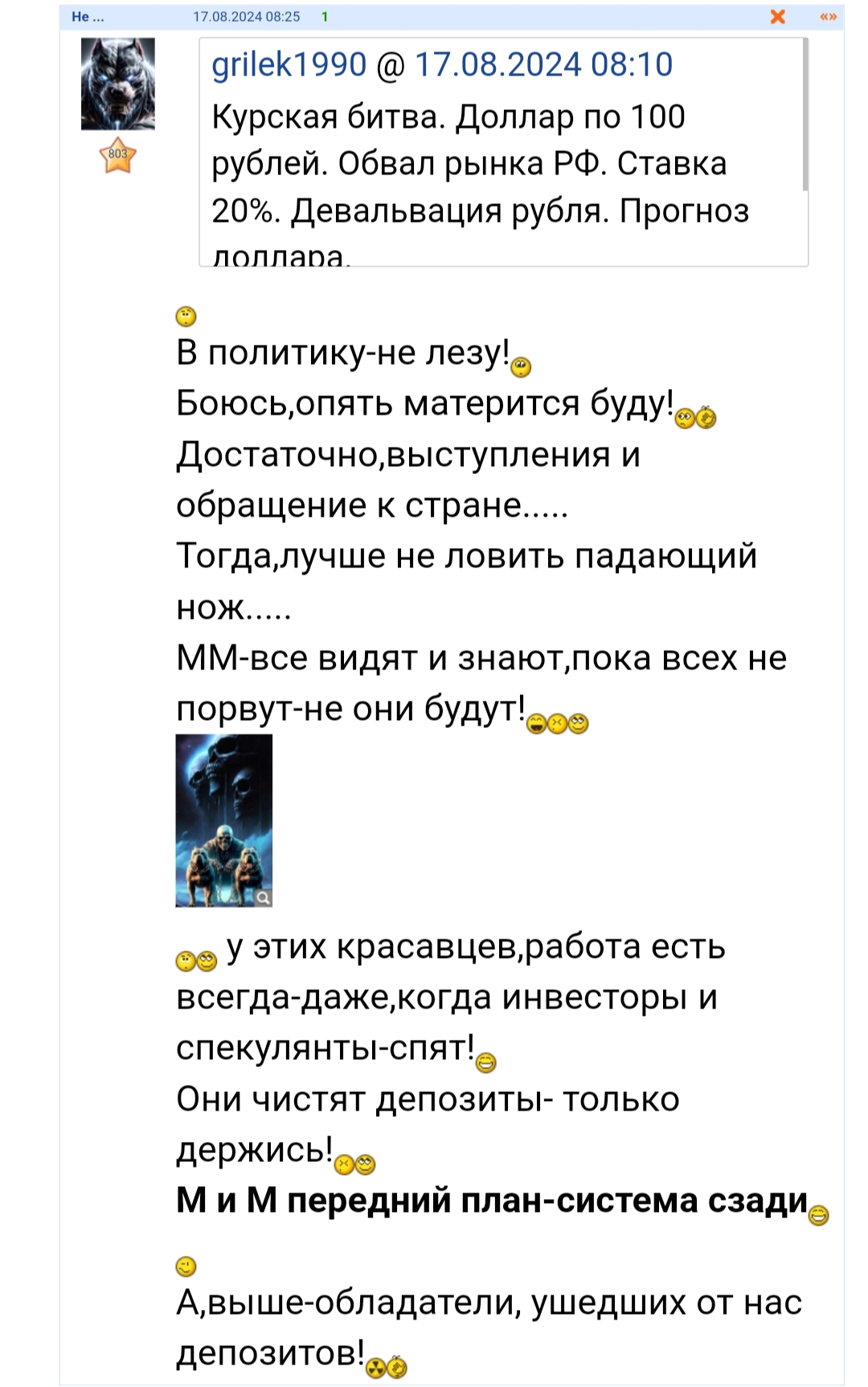Jump to the quoted post dated 17.08.2024 08:10
This screenshot has height=1387, width=868.
point(543,64)
